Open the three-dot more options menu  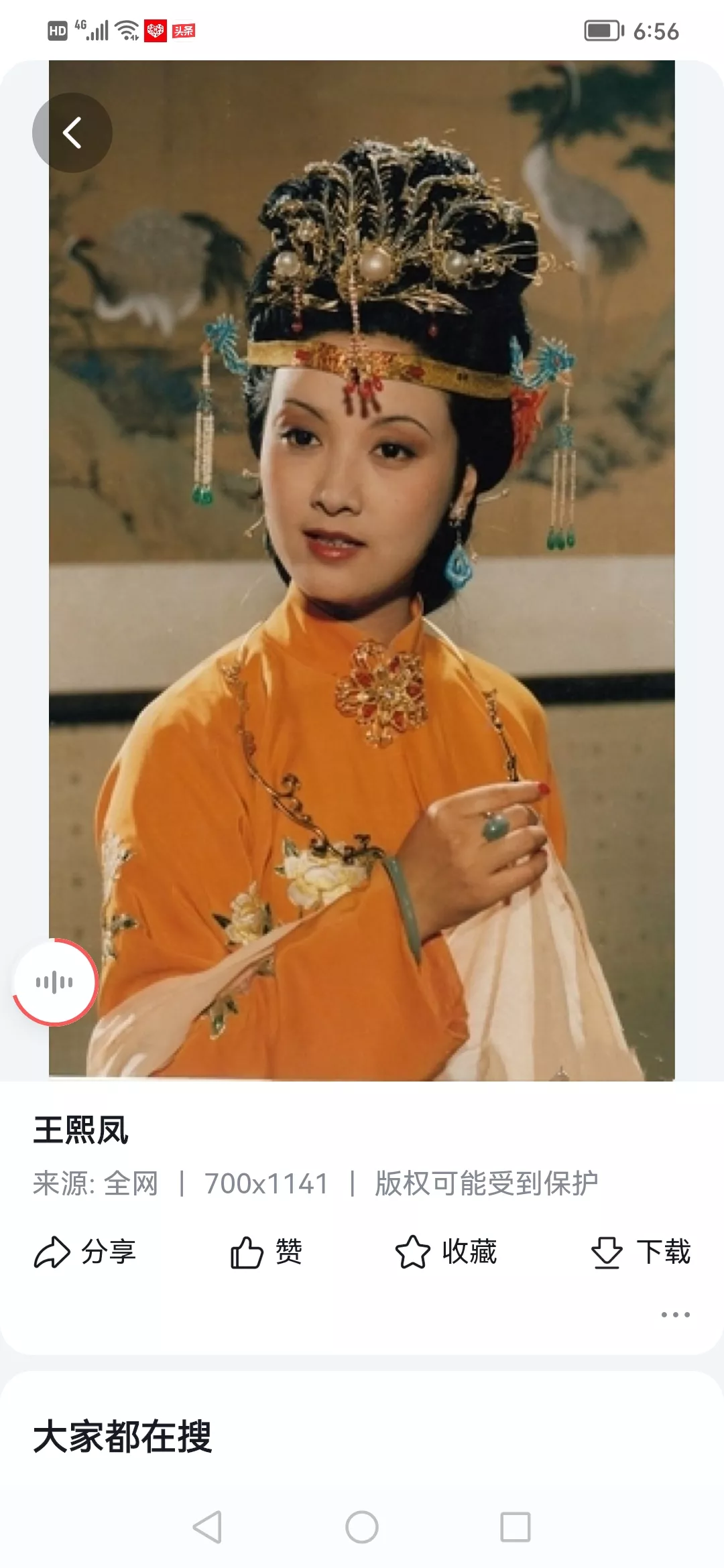click(x=675, y=1315)
